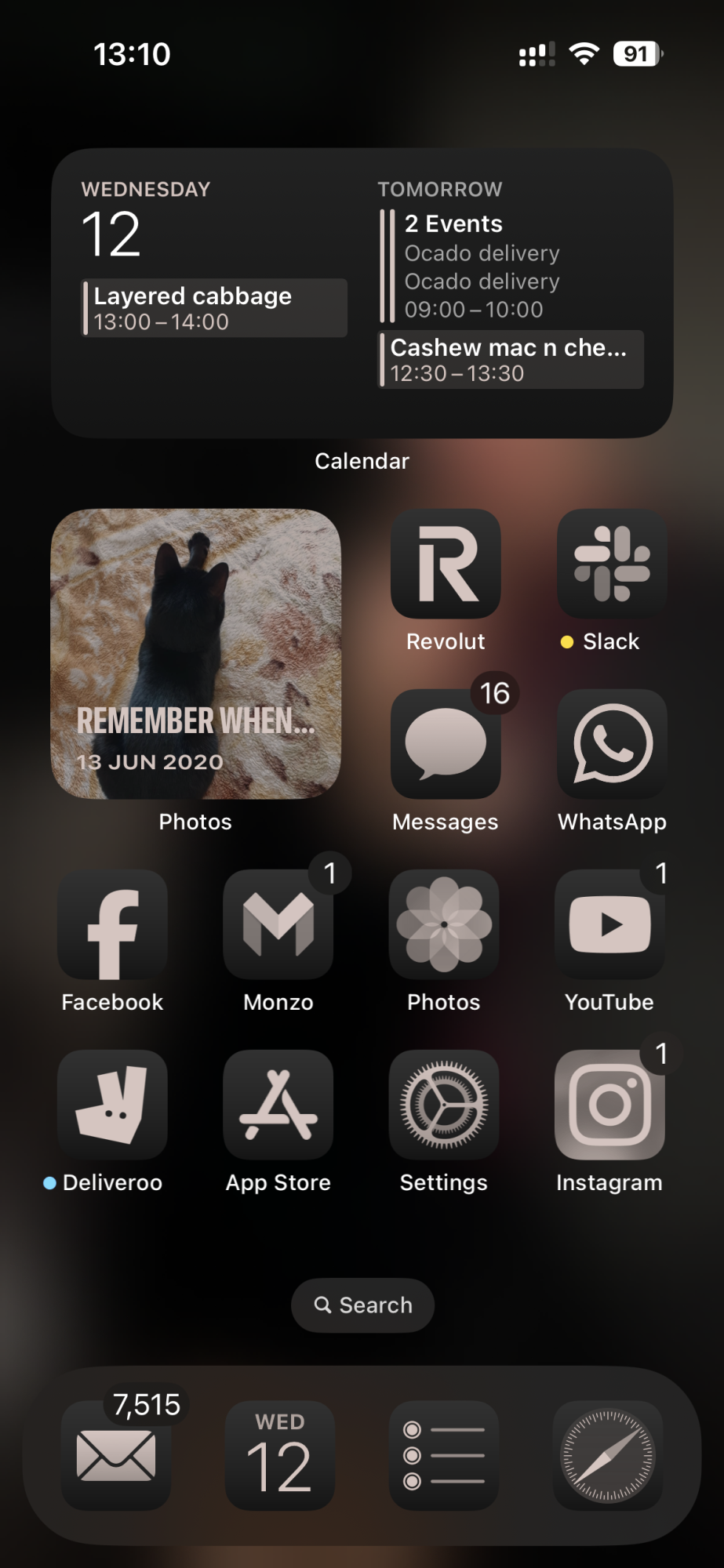Launch the Revolut app
Screen dimensions: 724x1568
point(446,564)
